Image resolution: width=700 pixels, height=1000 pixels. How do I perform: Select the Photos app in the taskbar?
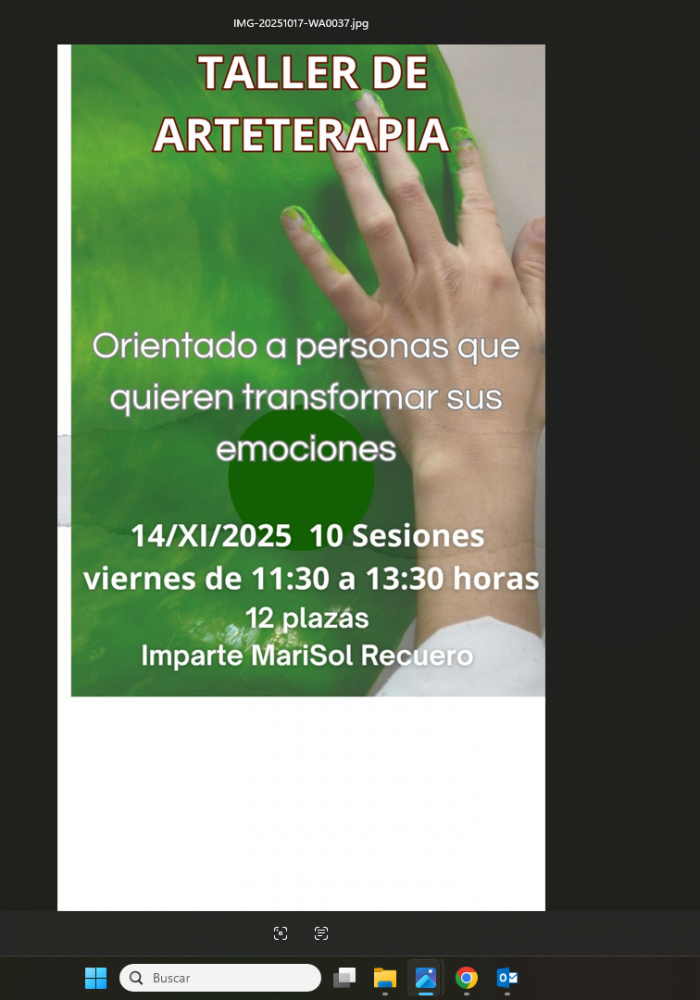point(426,978)
